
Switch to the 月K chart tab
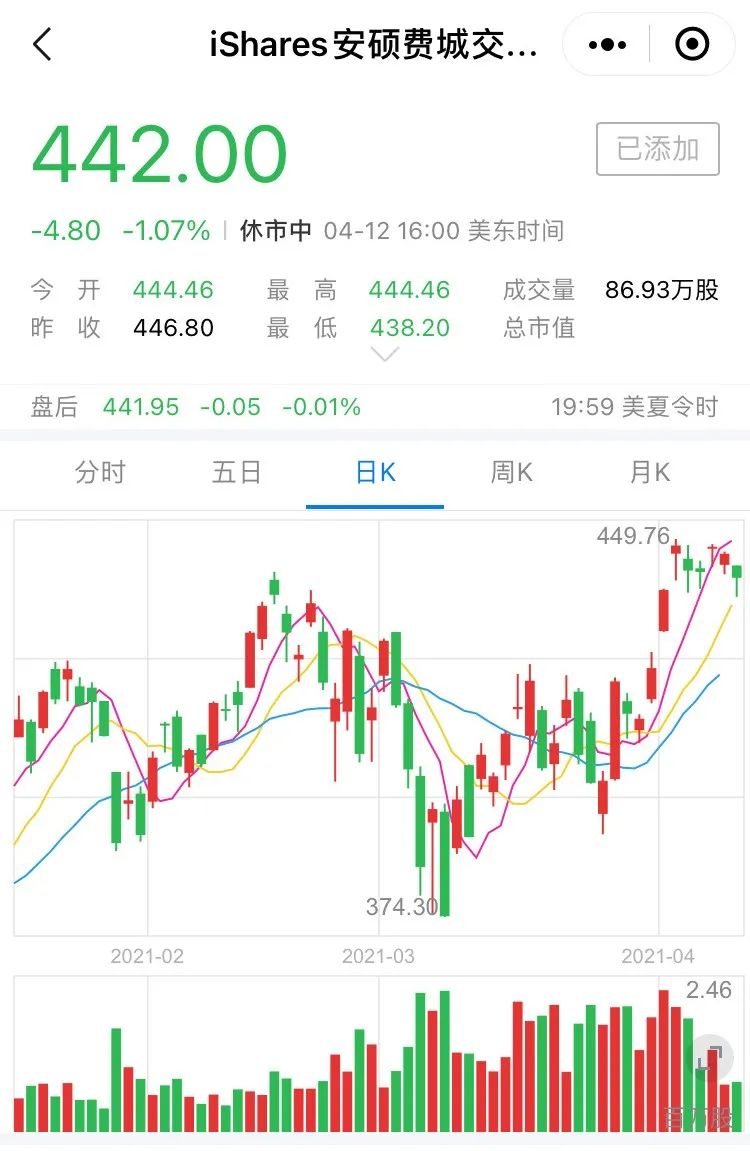coord(650,472)
